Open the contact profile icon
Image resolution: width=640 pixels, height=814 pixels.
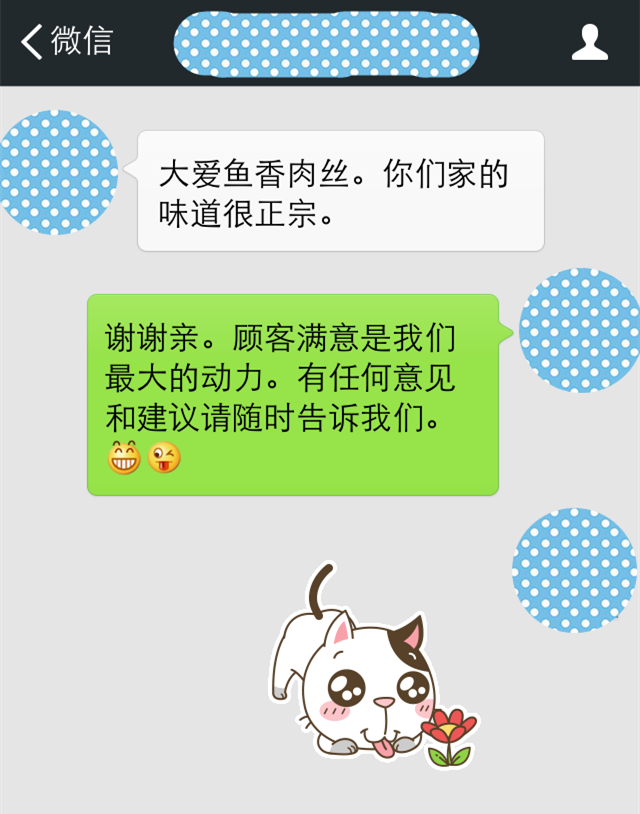point(589,42)
